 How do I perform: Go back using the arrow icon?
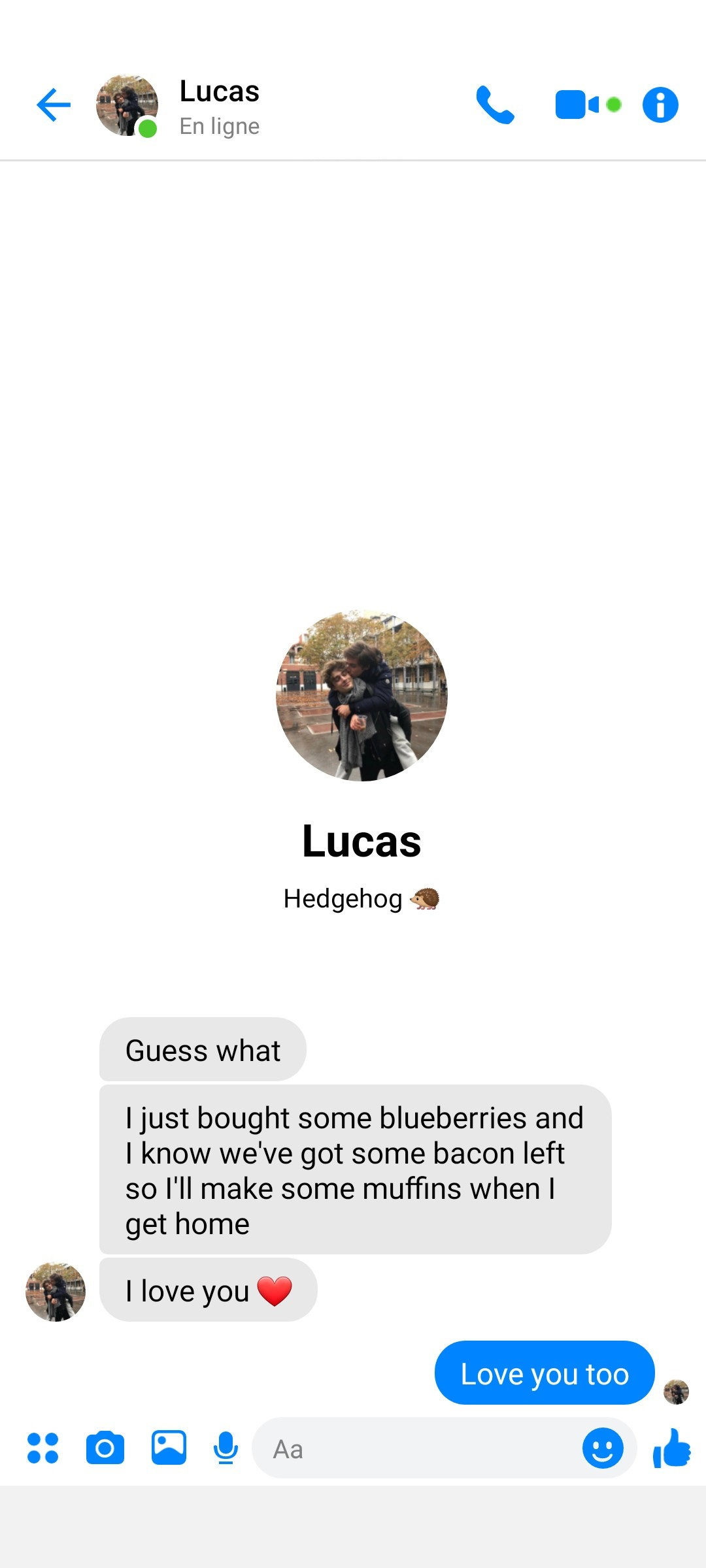click(54, 105)
